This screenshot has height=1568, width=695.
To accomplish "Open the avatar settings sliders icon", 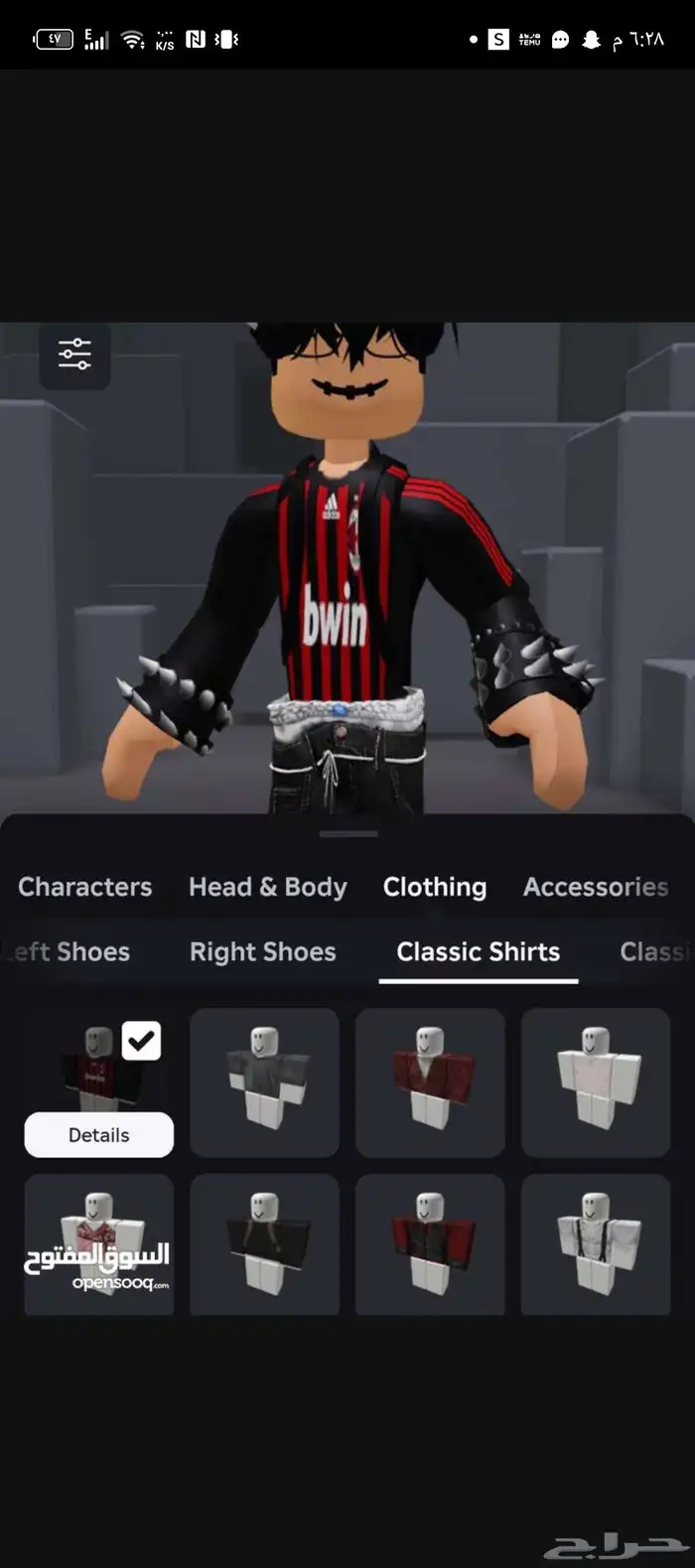I will click(x=74, y=355).
